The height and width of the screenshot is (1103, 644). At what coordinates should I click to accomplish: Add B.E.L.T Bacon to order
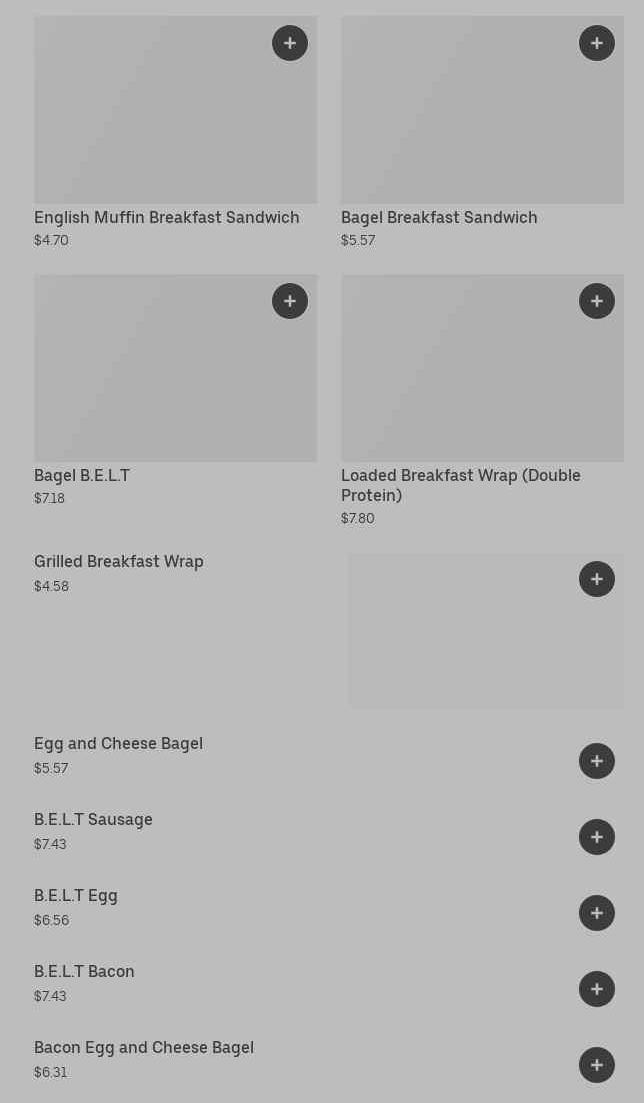point(597,989)
